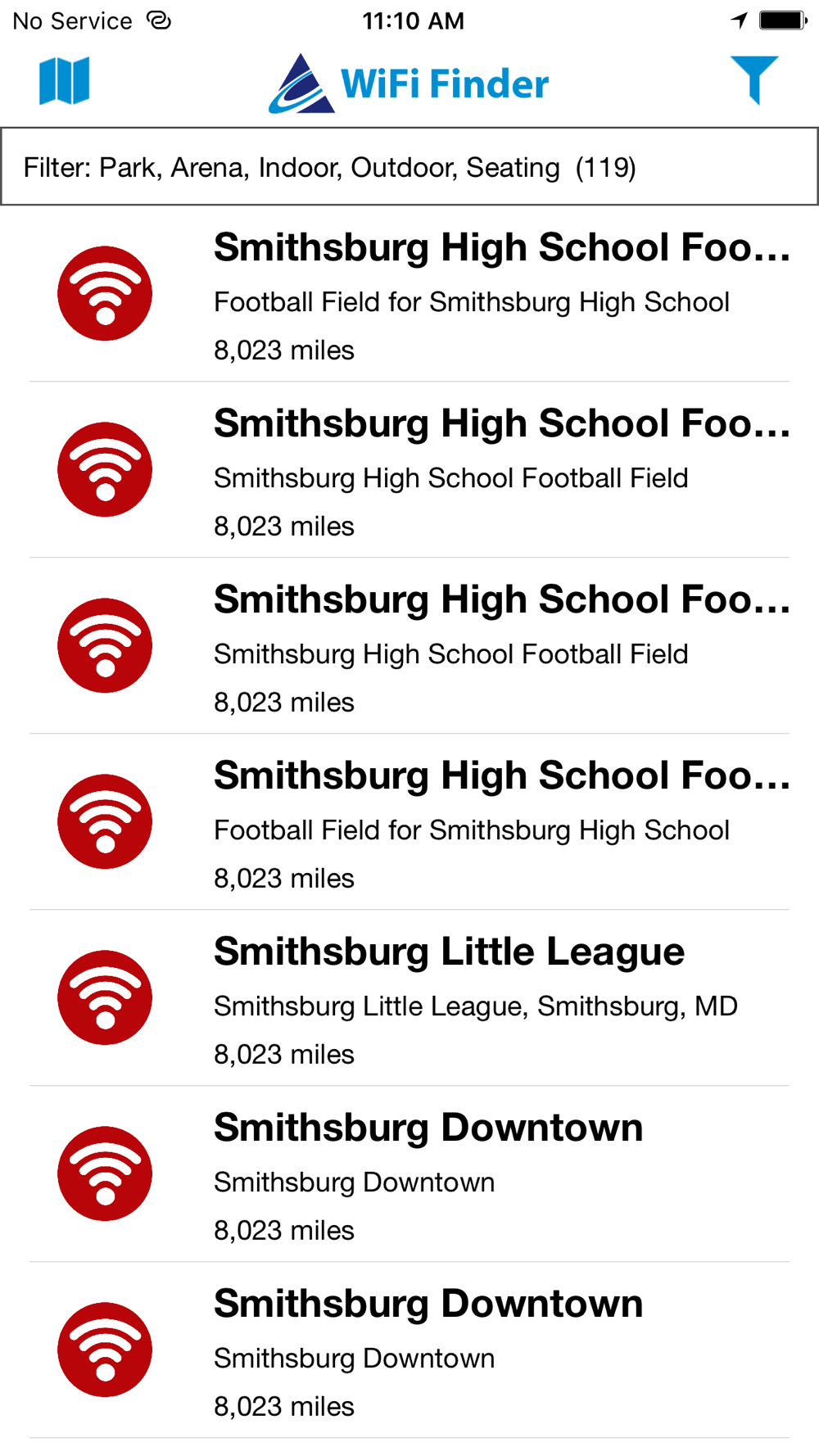Open the map view icon
Image resolution: width=819 pixels, height=1456 pixels.
click(64, 81)
